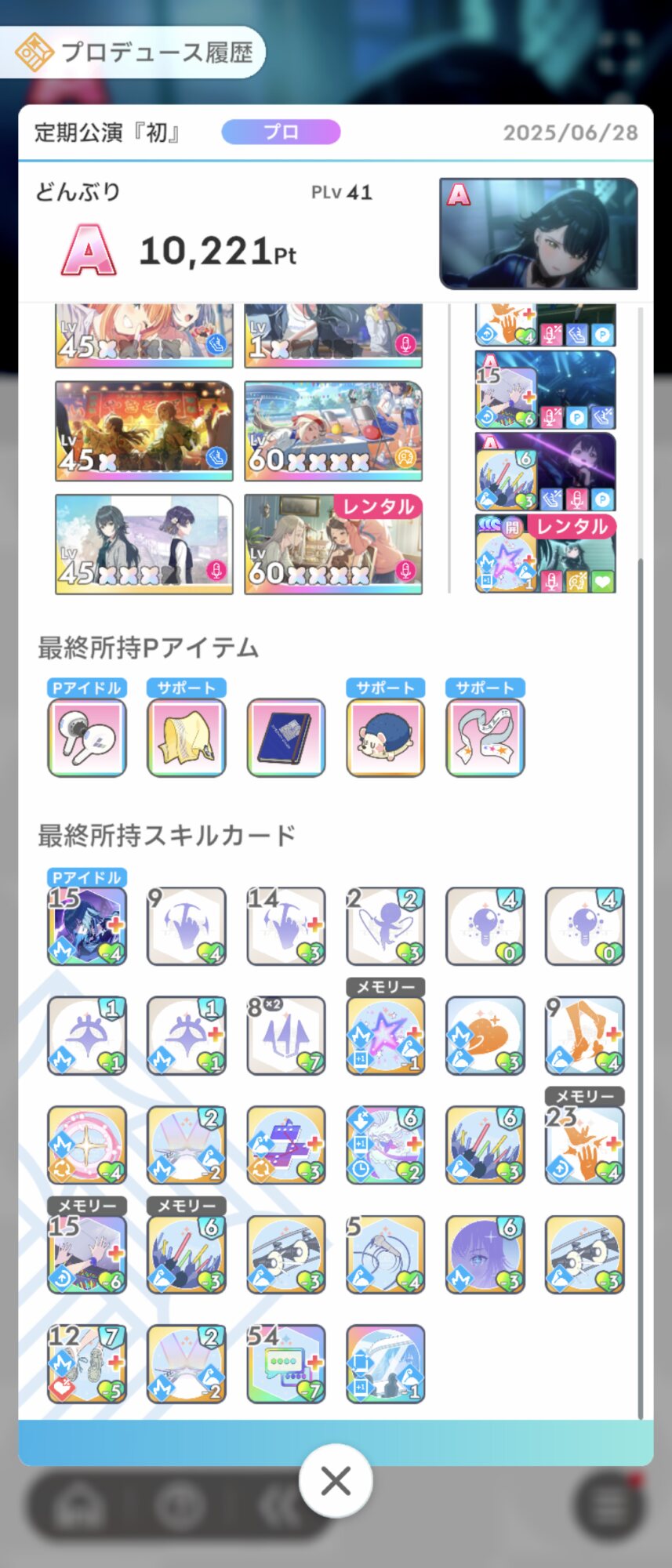
Task: Inspect the ribbon tape support item
Action: [485, 737]
